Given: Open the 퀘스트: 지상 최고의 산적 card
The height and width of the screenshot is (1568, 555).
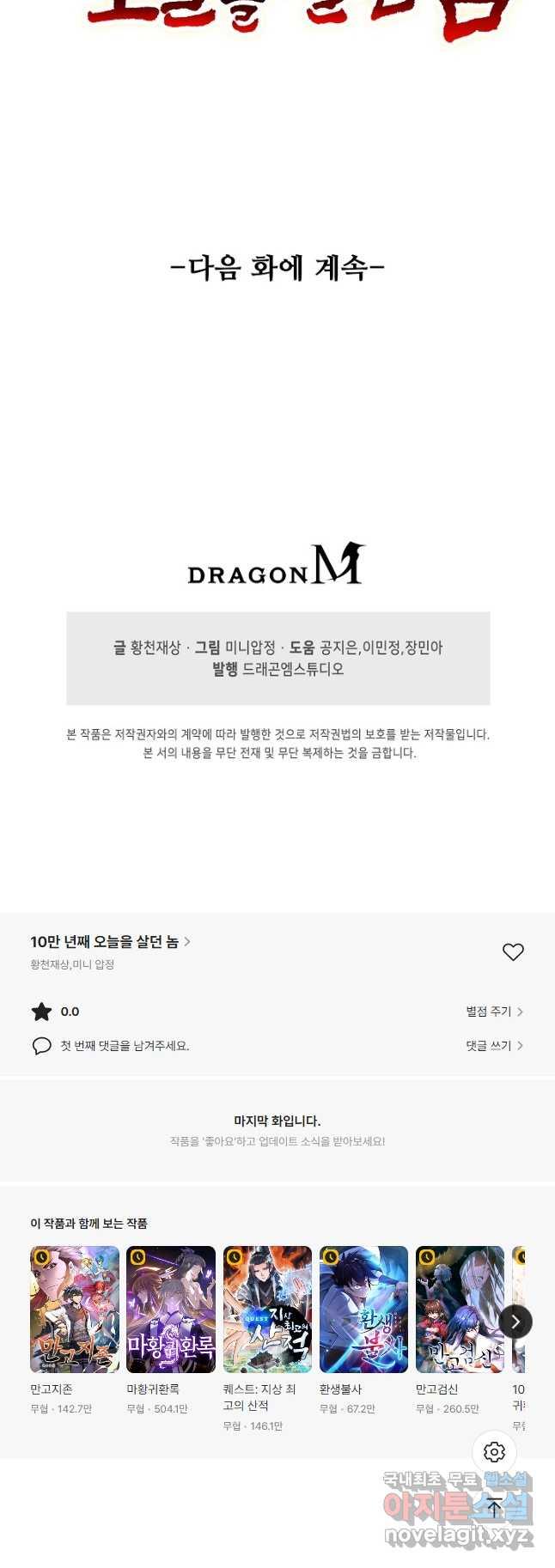Looking at the screenshot, I should click(x=267, y=1310).
